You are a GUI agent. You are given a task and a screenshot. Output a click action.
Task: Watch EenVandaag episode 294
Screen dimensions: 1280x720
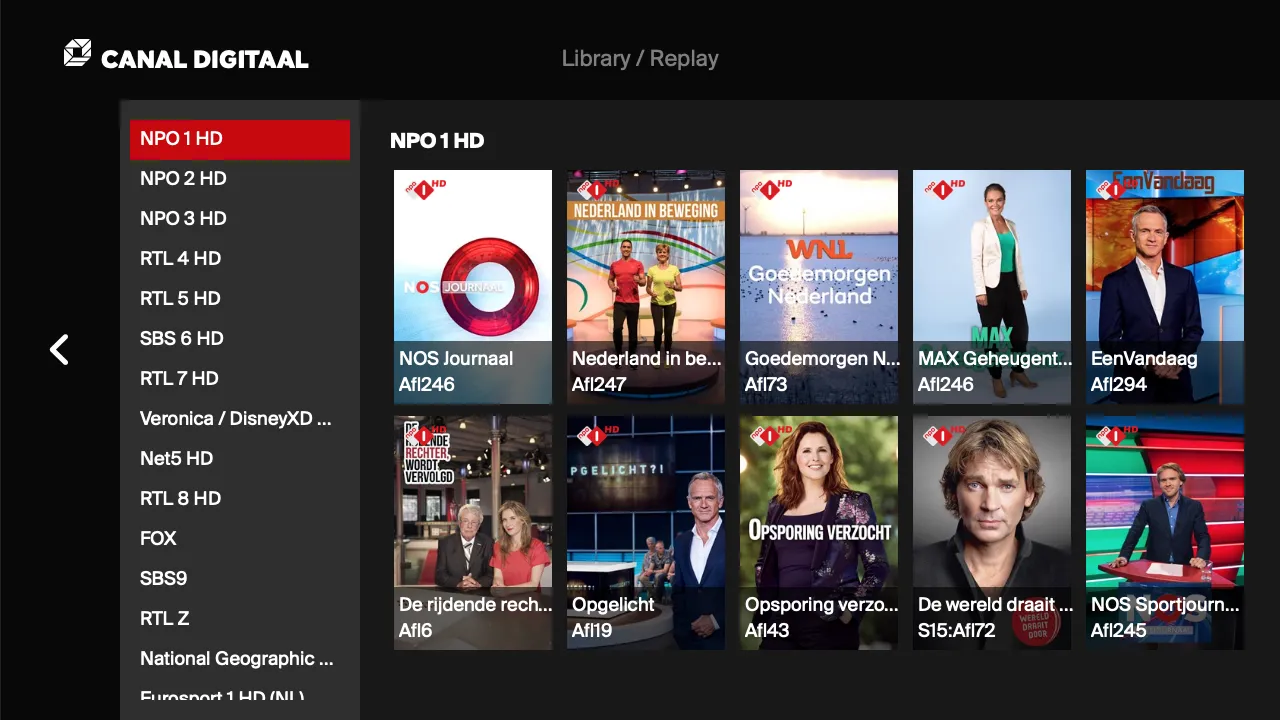click(x=1165, y=286)
